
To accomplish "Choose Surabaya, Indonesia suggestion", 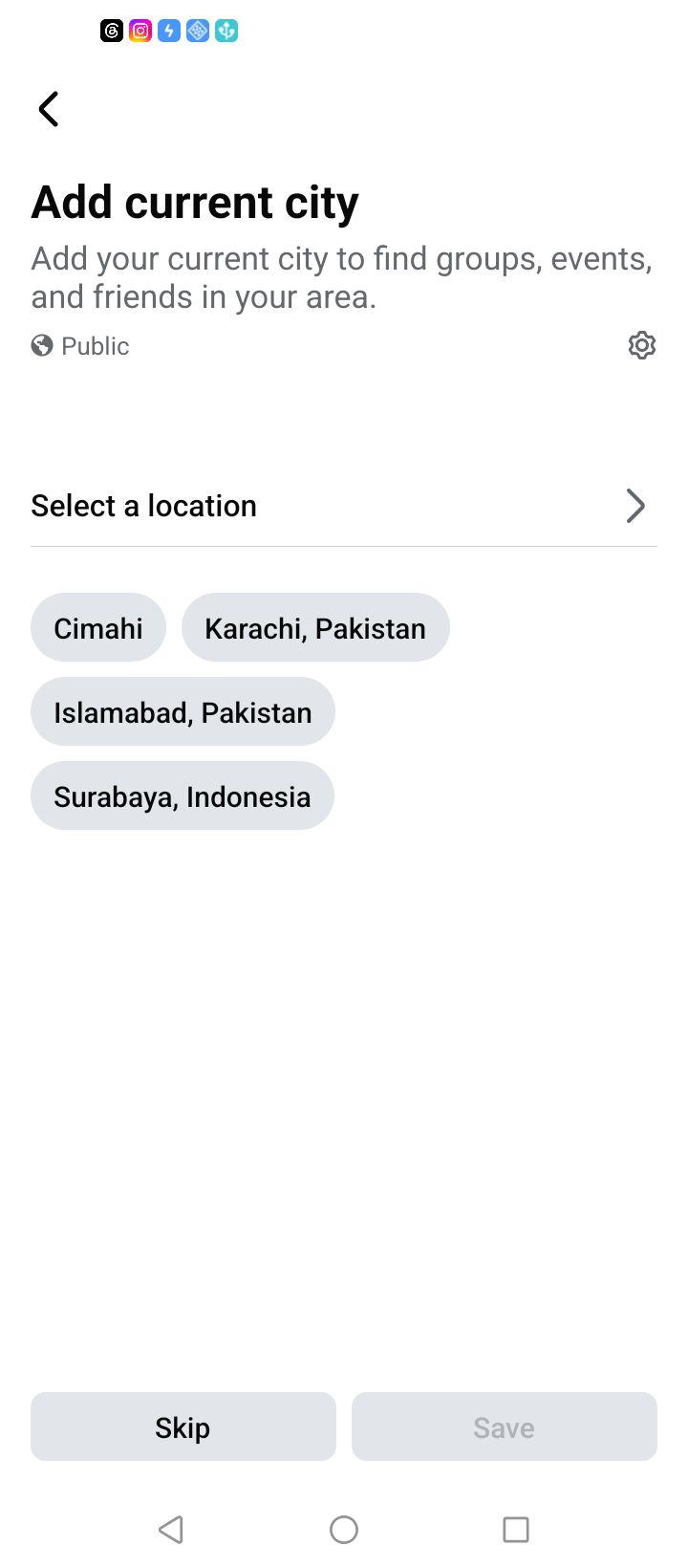I will pos(183,795).
